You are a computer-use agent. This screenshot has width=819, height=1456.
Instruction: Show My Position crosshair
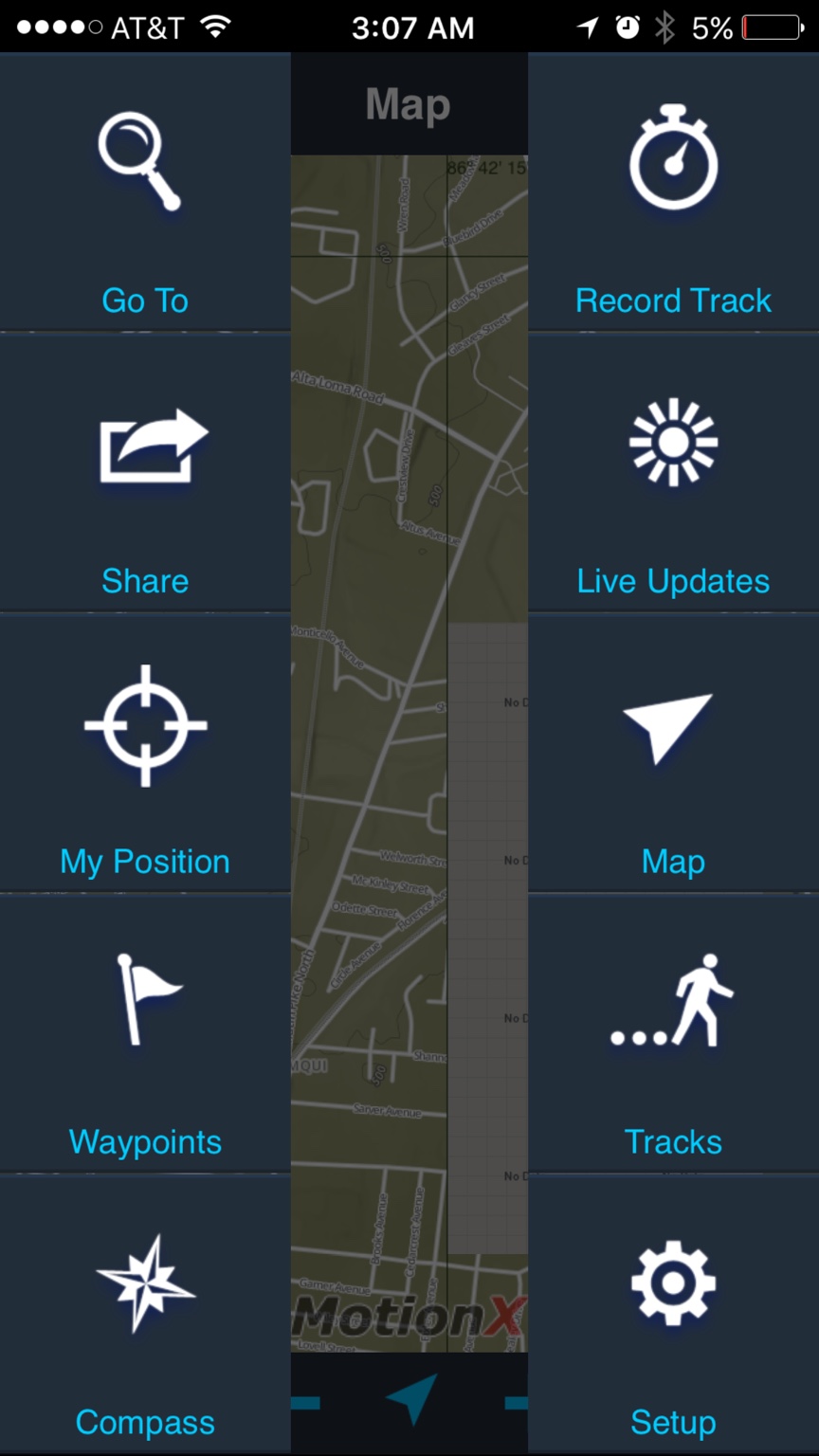pos(145,753)
